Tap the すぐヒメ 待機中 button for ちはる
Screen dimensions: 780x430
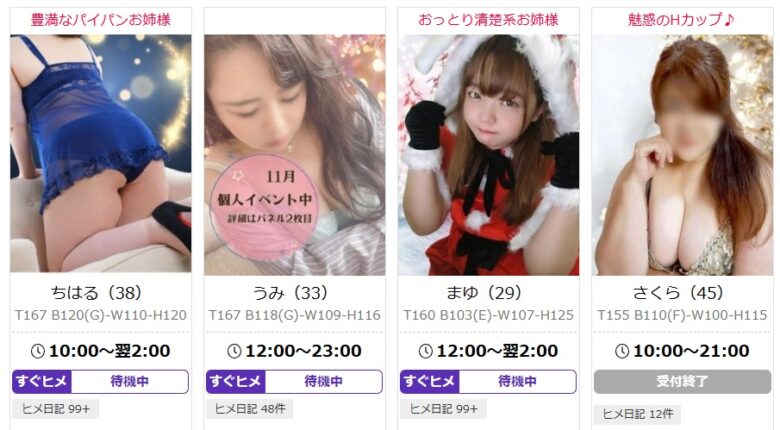tap(100, 382)
